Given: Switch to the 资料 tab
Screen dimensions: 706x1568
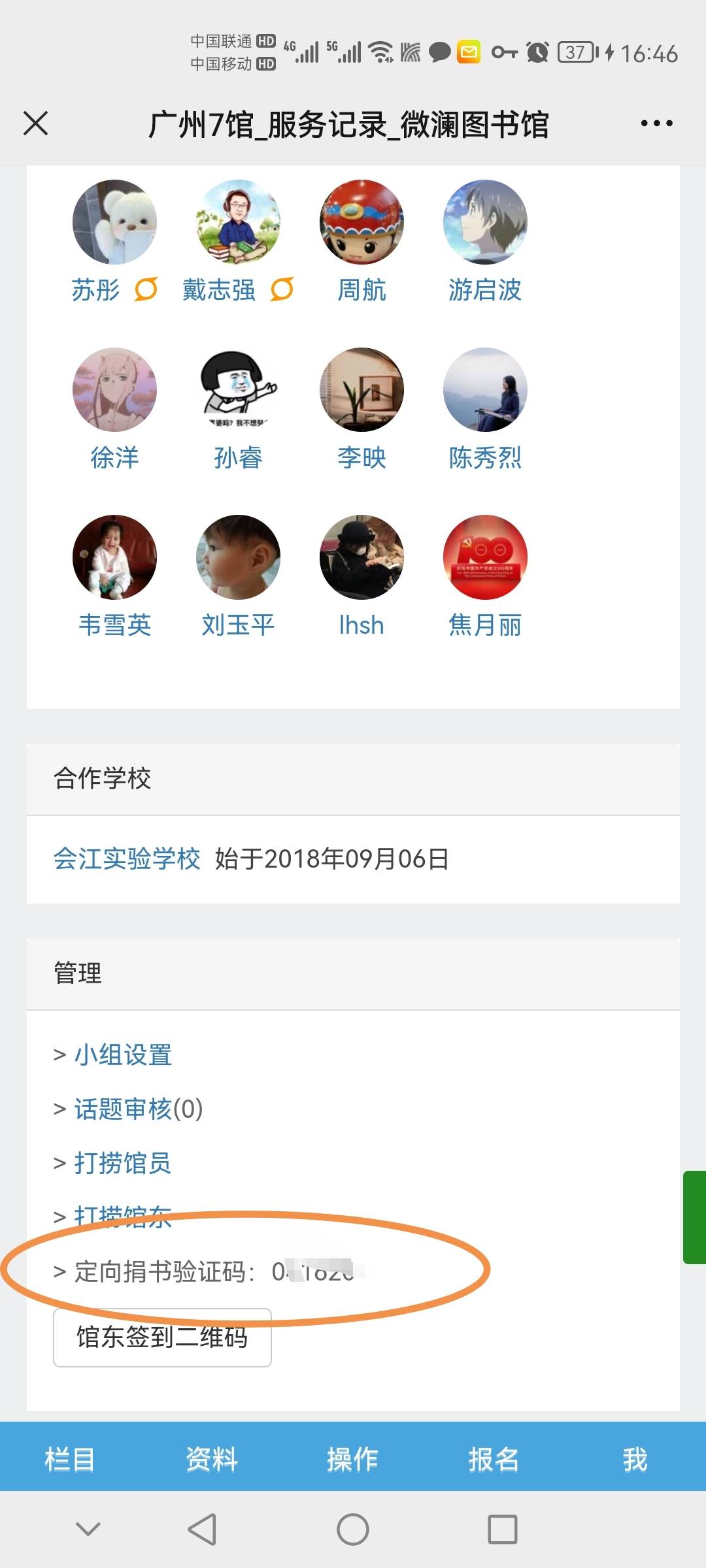Looking at the screenshot, I should [211, 1458].
